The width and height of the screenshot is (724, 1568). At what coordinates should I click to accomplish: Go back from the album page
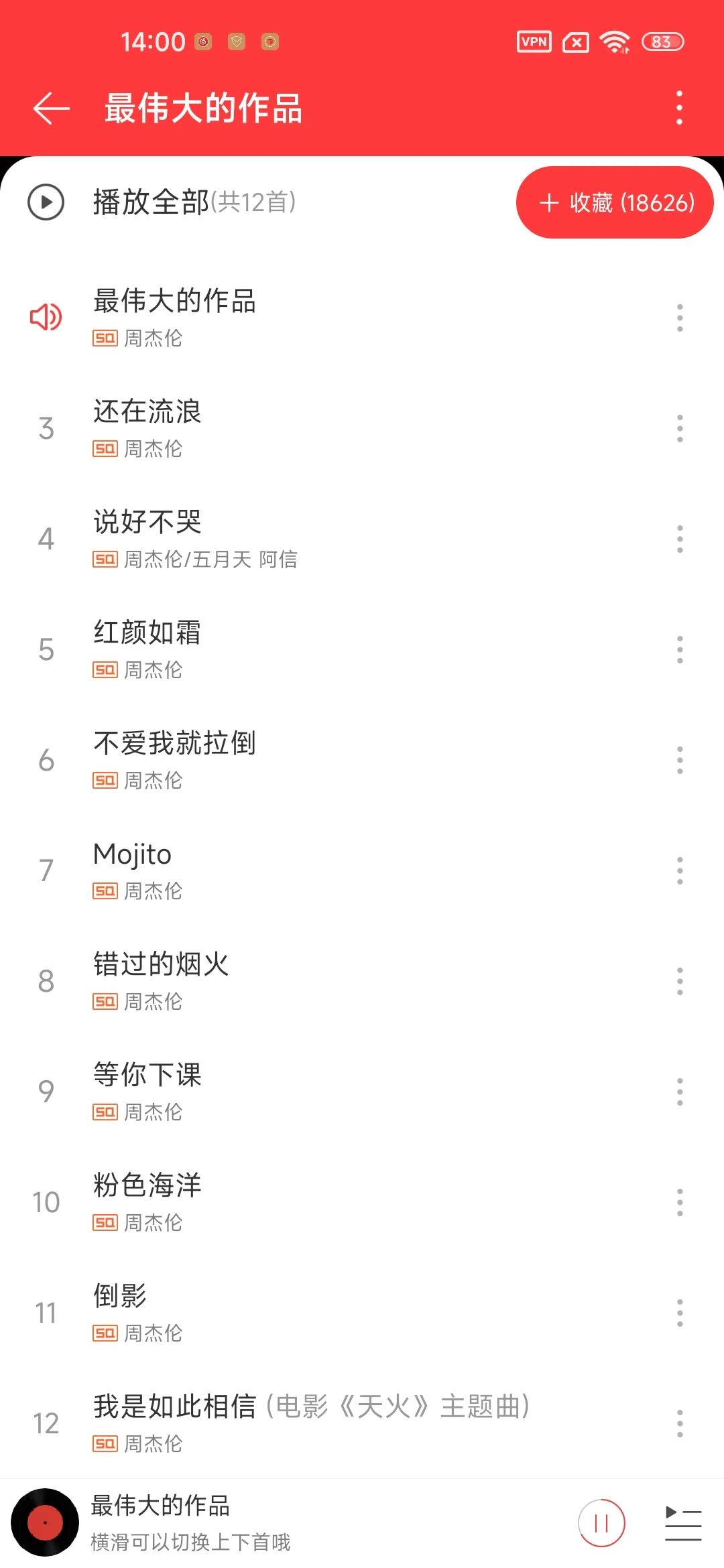pos(52,108)
